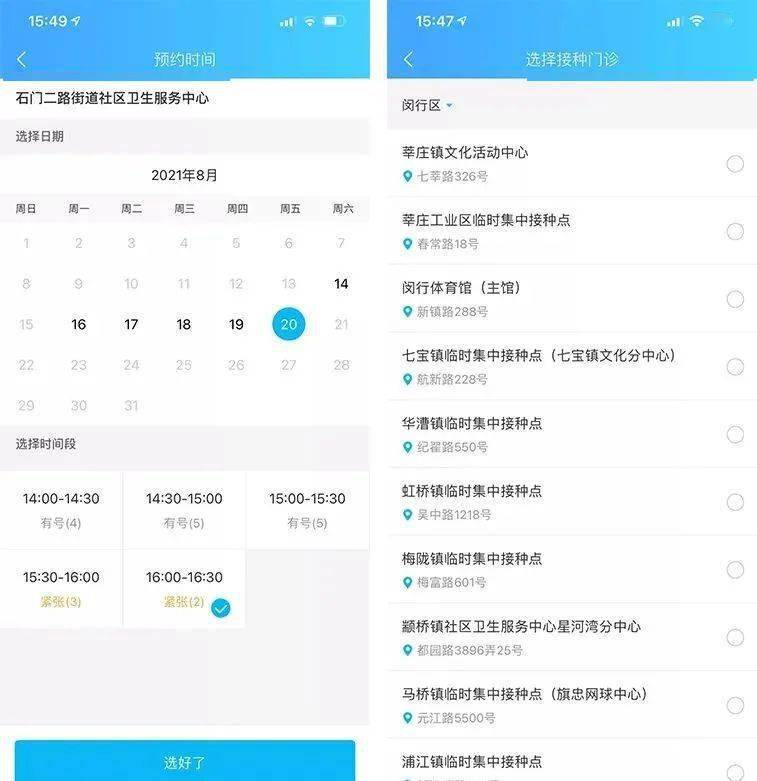Select the highlighted date 20

[x=288, y=324]
